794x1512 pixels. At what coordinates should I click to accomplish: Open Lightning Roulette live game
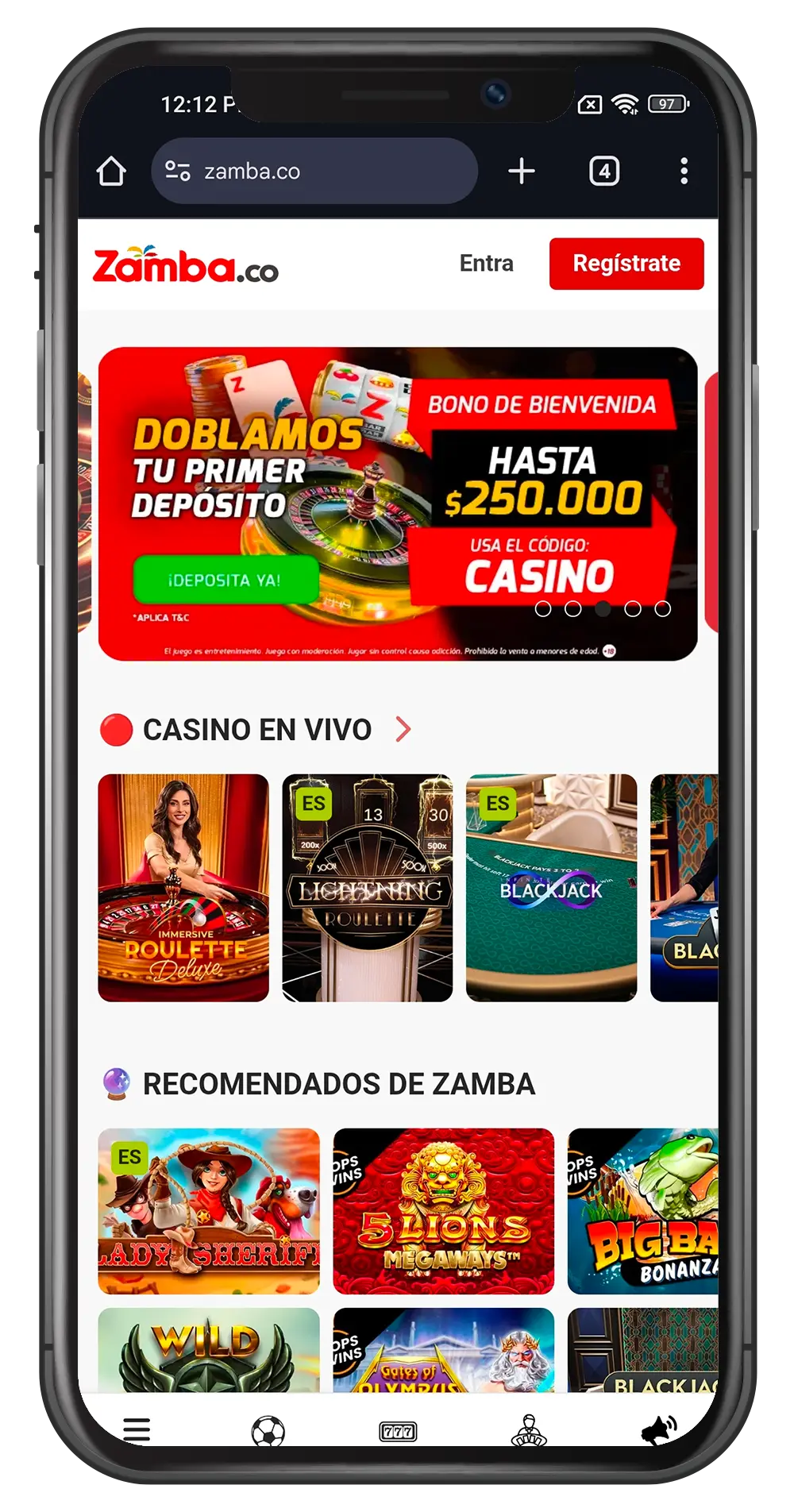pos(367,887)
